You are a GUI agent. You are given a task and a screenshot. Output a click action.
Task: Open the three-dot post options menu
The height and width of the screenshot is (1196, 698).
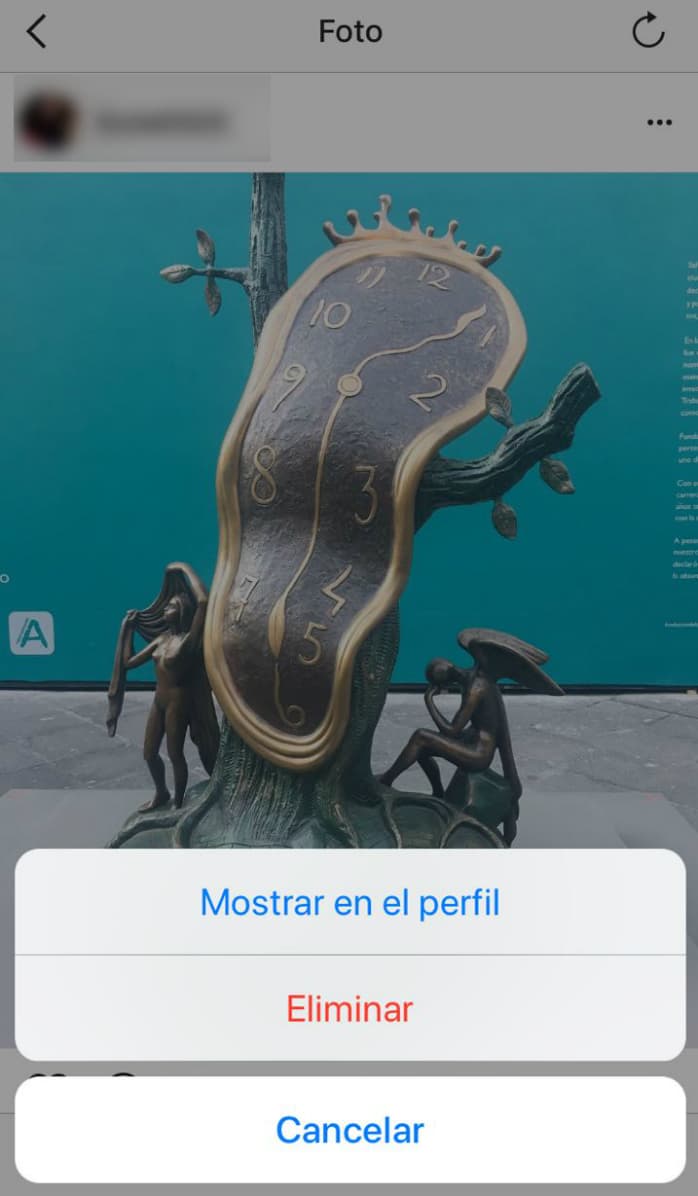[659, 122]
